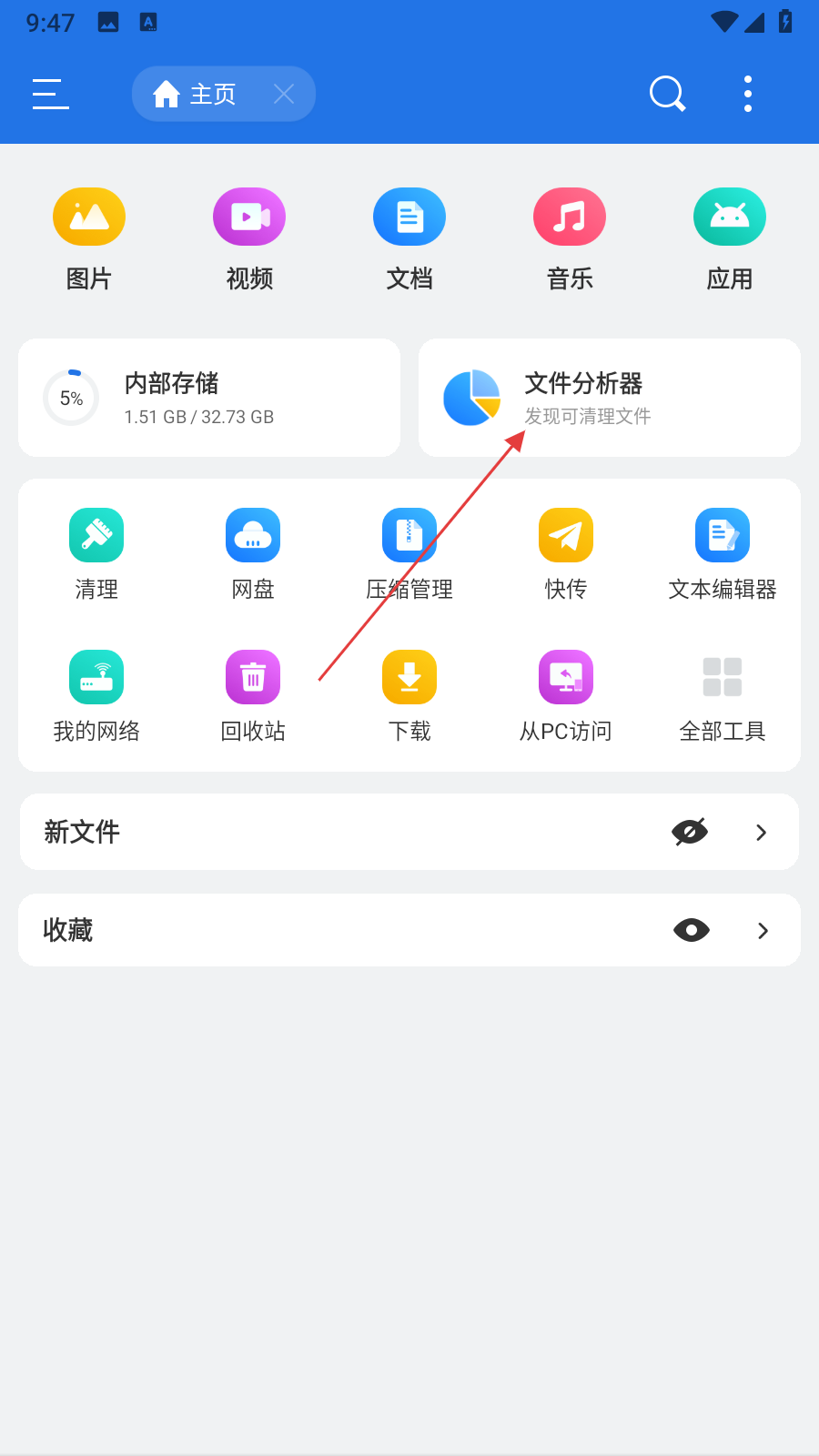
Task: Open the 内部存储 storage card
Action: pyautogui.click(x=209, y=398)
